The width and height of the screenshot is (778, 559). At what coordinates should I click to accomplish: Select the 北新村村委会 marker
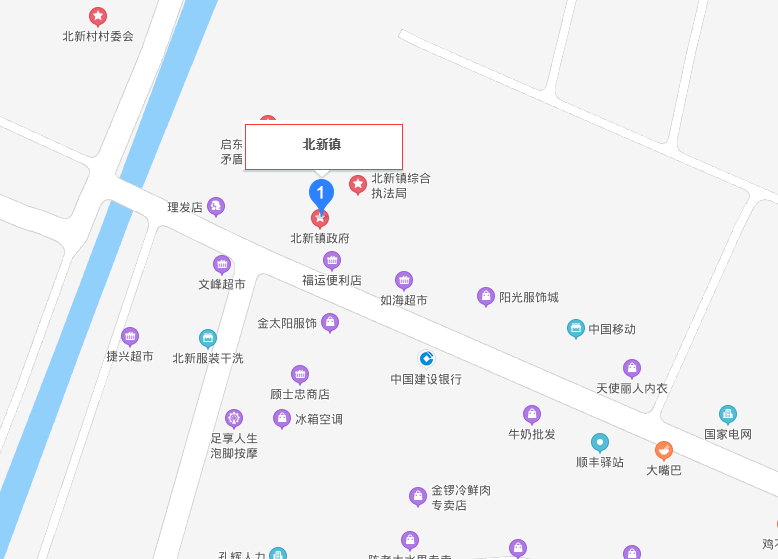(x=98, y=17)
